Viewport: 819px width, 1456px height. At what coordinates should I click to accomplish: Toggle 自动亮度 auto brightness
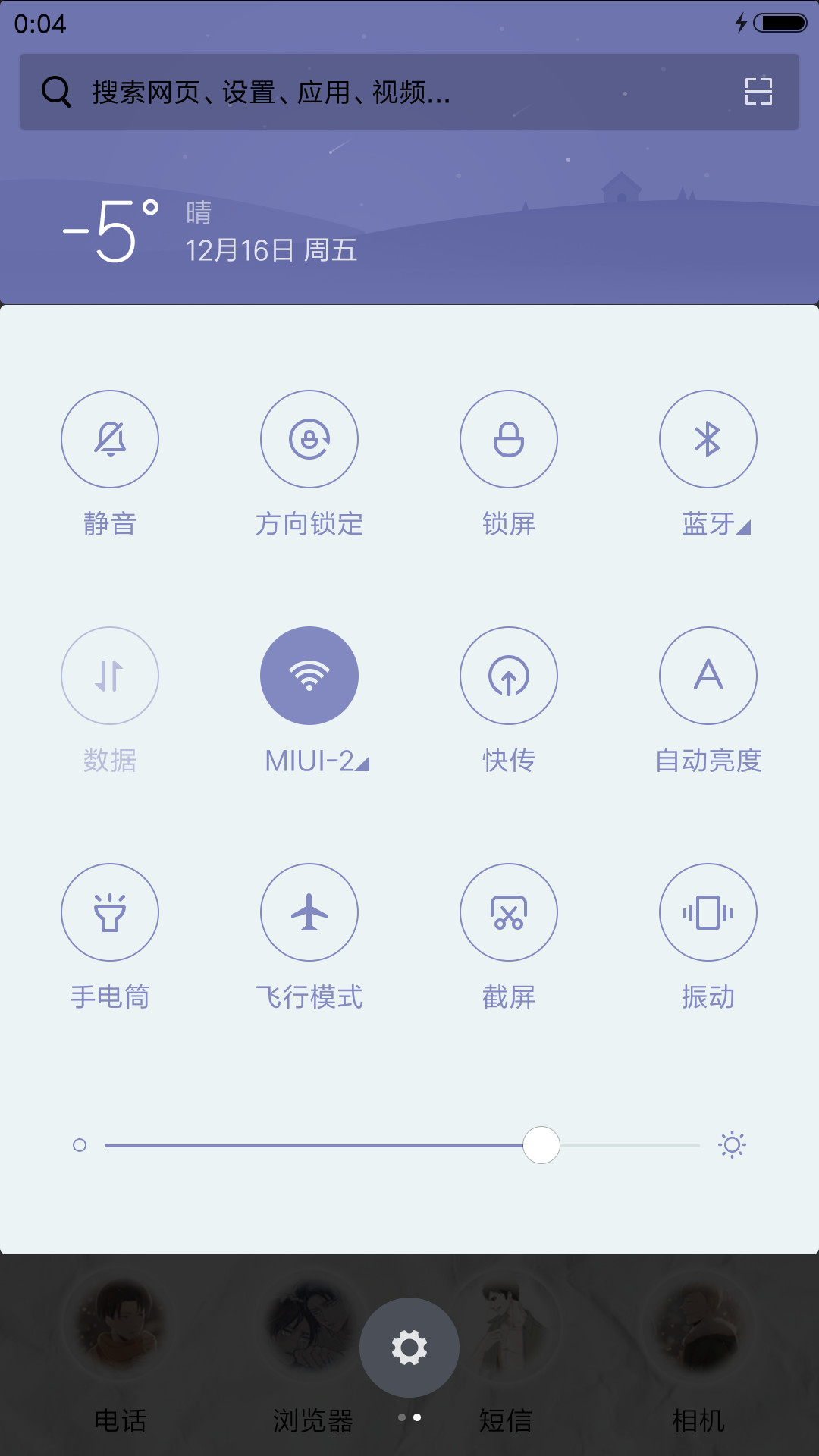[708, 676]
